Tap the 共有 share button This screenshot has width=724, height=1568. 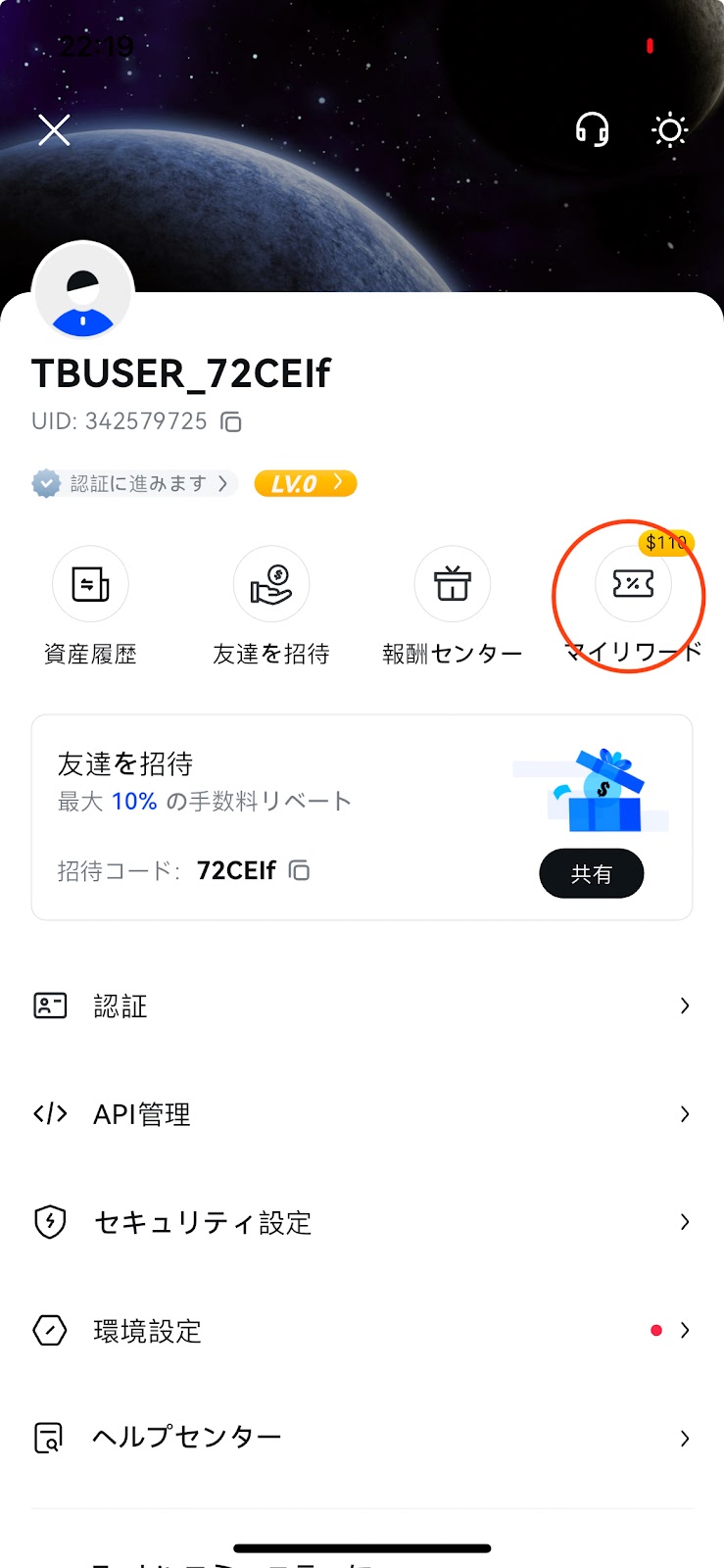pos(591,873)
